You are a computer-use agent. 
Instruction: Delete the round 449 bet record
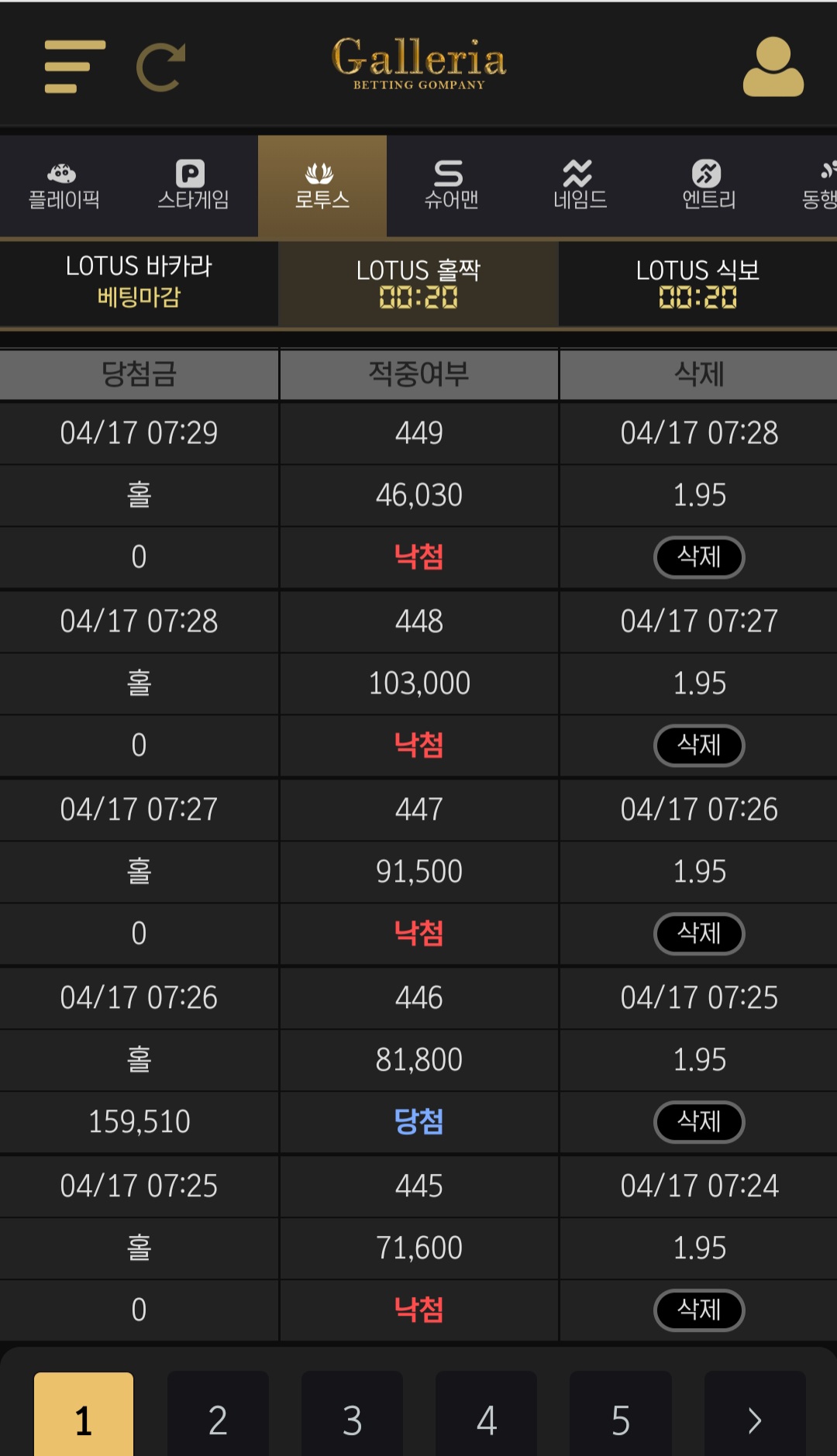click(x=699, y=557)
